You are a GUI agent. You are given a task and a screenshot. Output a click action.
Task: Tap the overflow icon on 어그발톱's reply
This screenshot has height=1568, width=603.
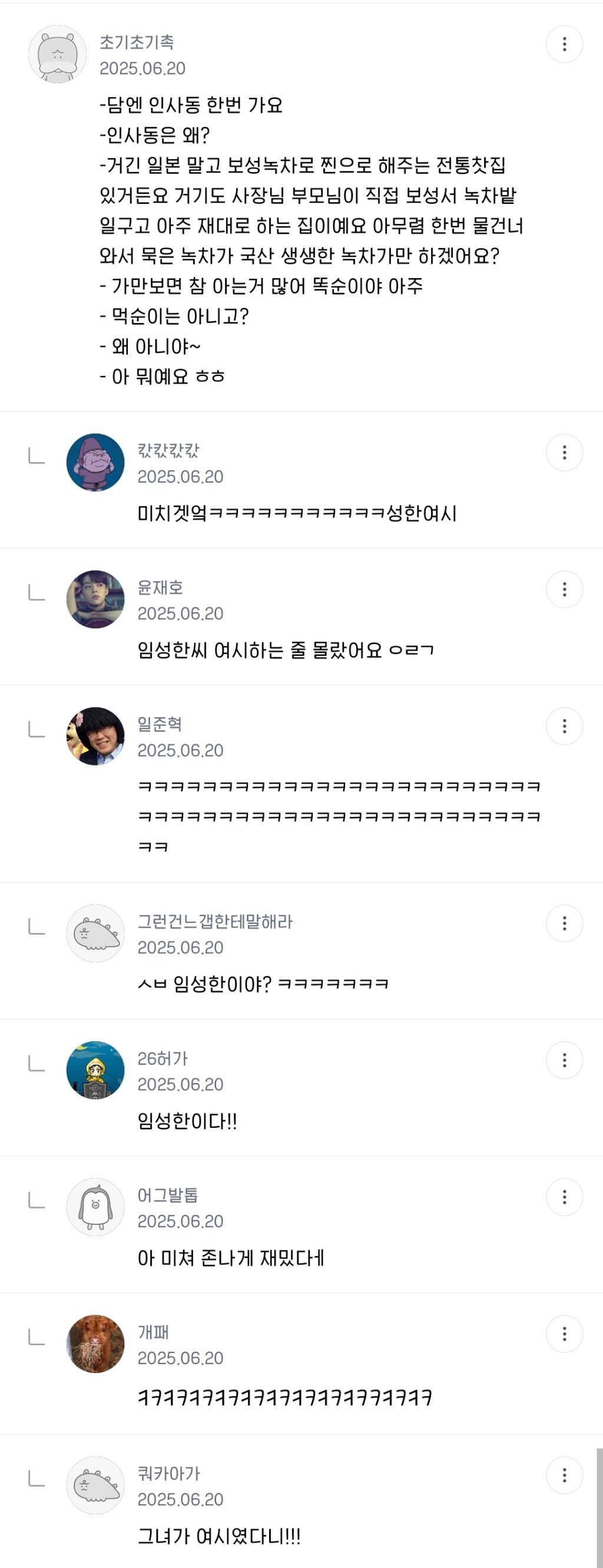(x=564, y=1197)
